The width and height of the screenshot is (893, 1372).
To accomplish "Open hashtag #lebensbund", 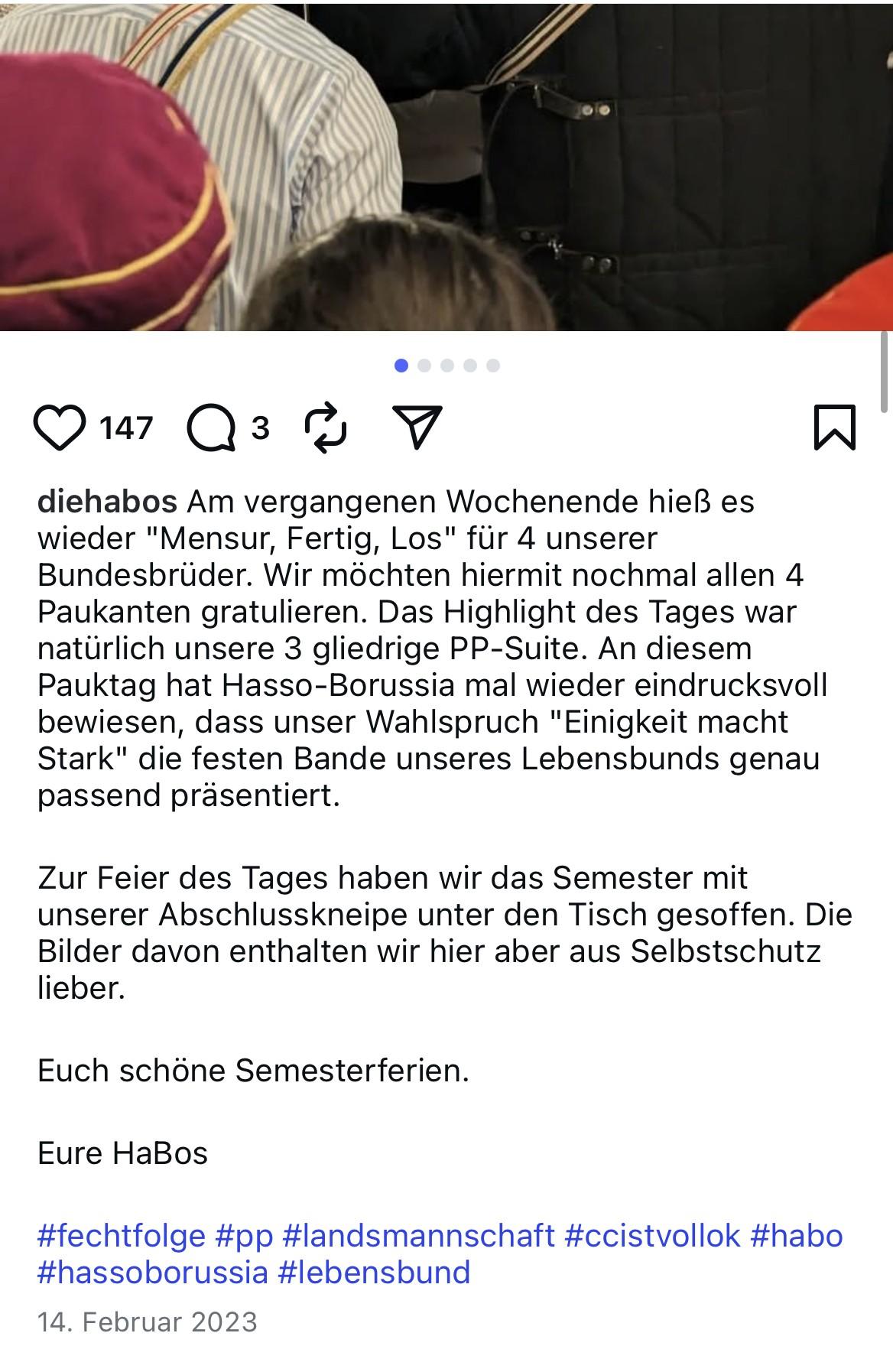I will pos(374,1273).
